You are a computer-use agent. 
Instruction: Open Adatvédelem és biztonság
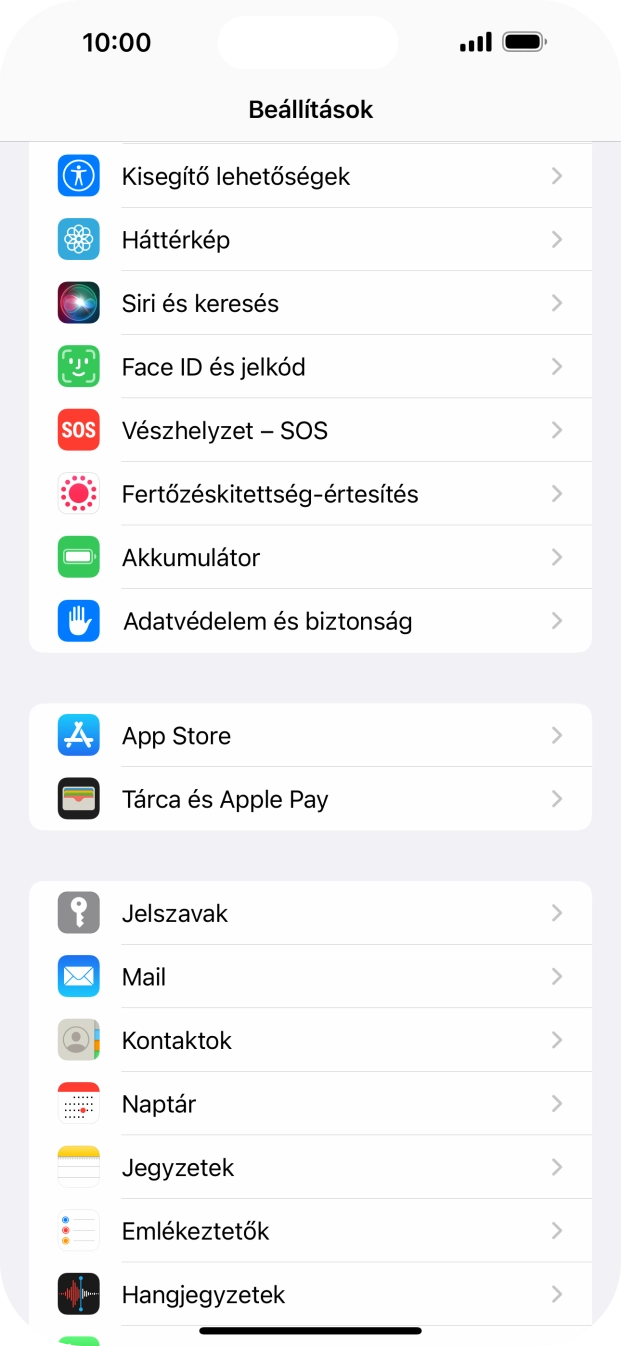(x=310, y=621)
